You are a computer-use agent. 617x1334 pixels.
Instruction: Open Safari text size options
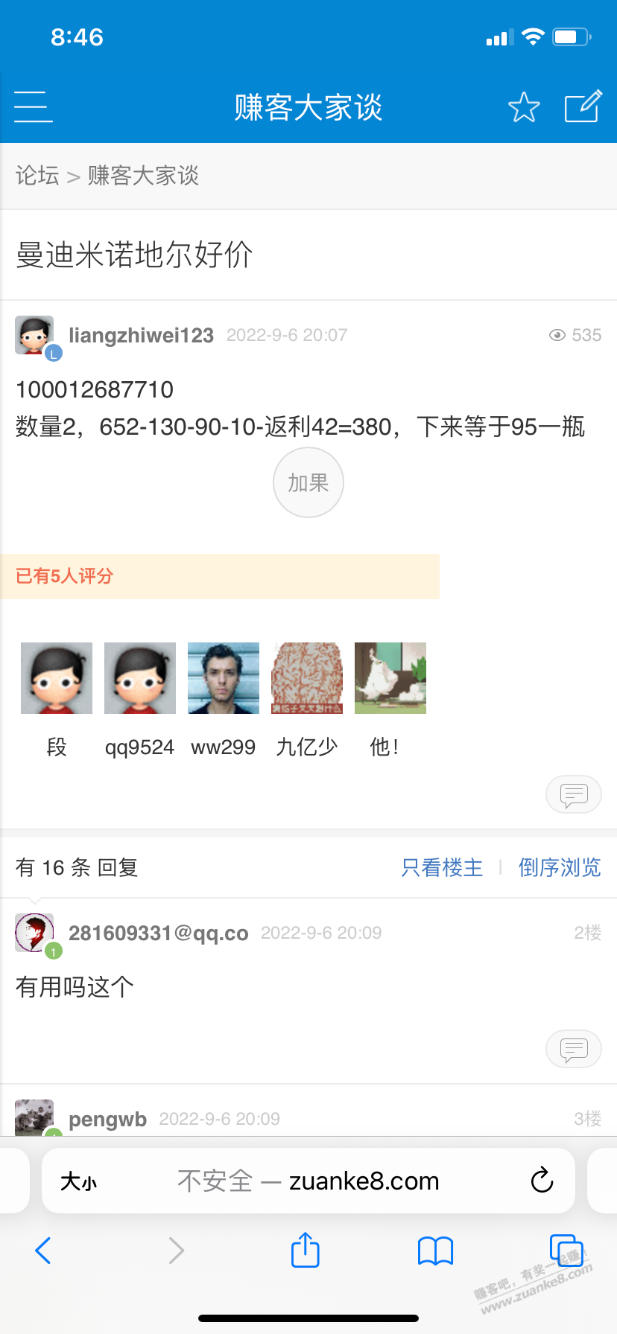pos(78,1182)
